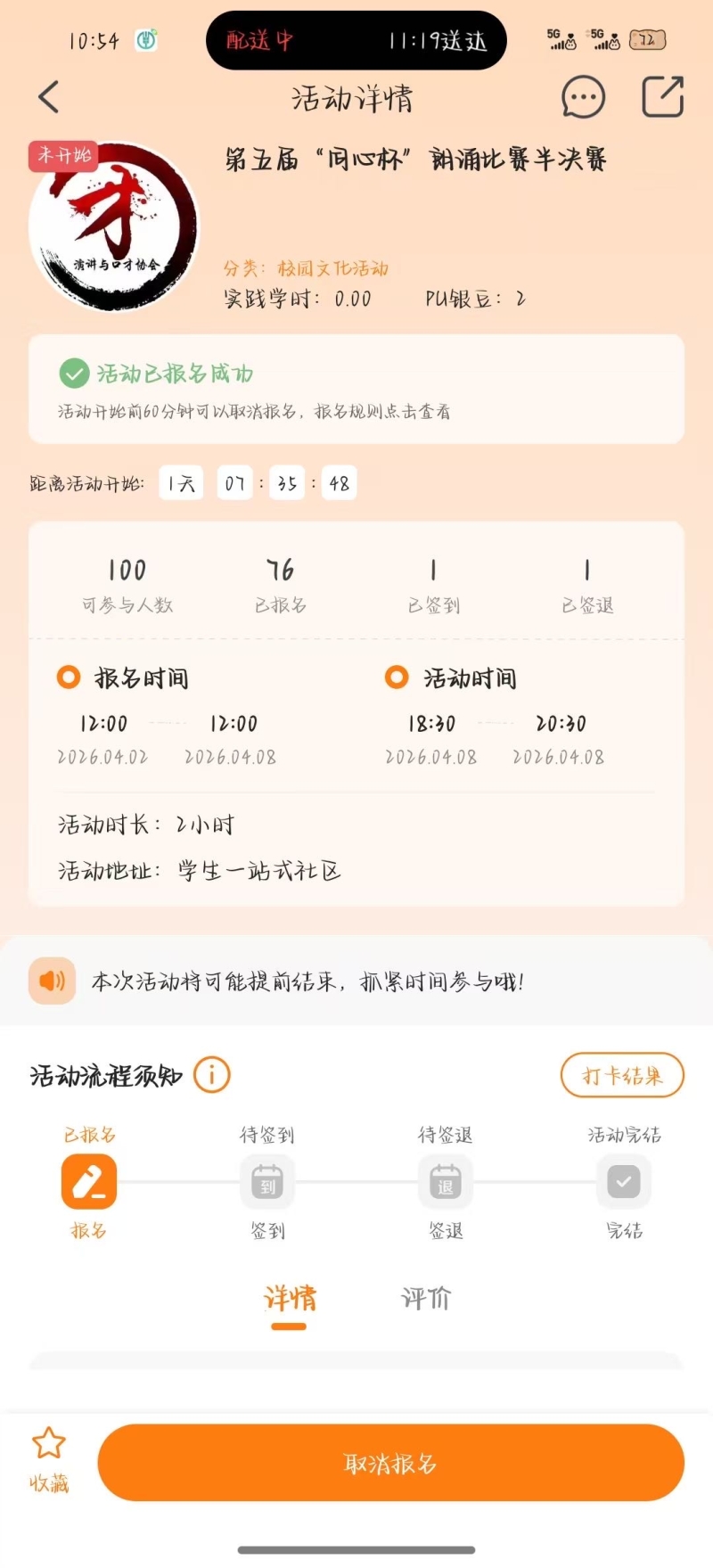Open the 打卡结果 check-in results

click(622, 1076)
